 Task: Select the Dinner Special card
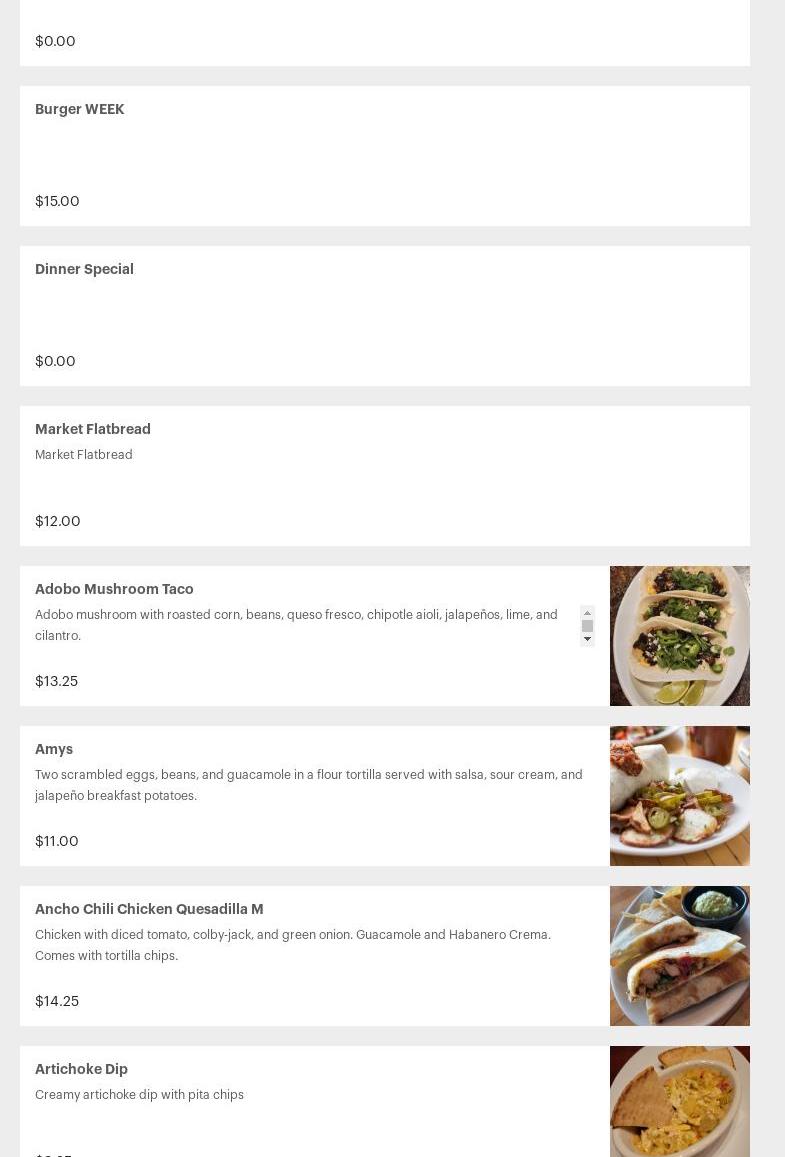pyautogui.click(x=84, y=270)
